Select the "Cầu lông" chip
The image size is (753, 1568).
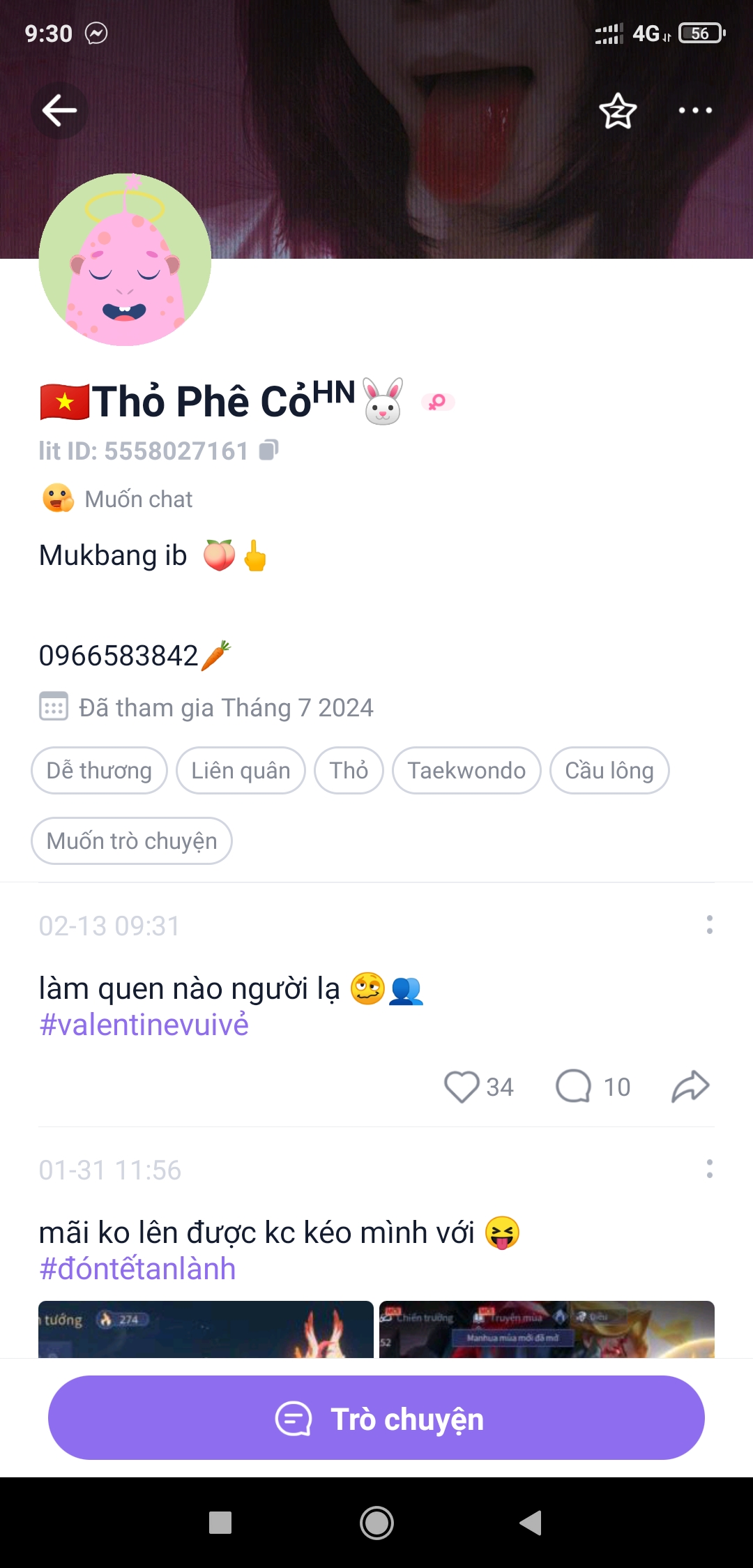609,771
